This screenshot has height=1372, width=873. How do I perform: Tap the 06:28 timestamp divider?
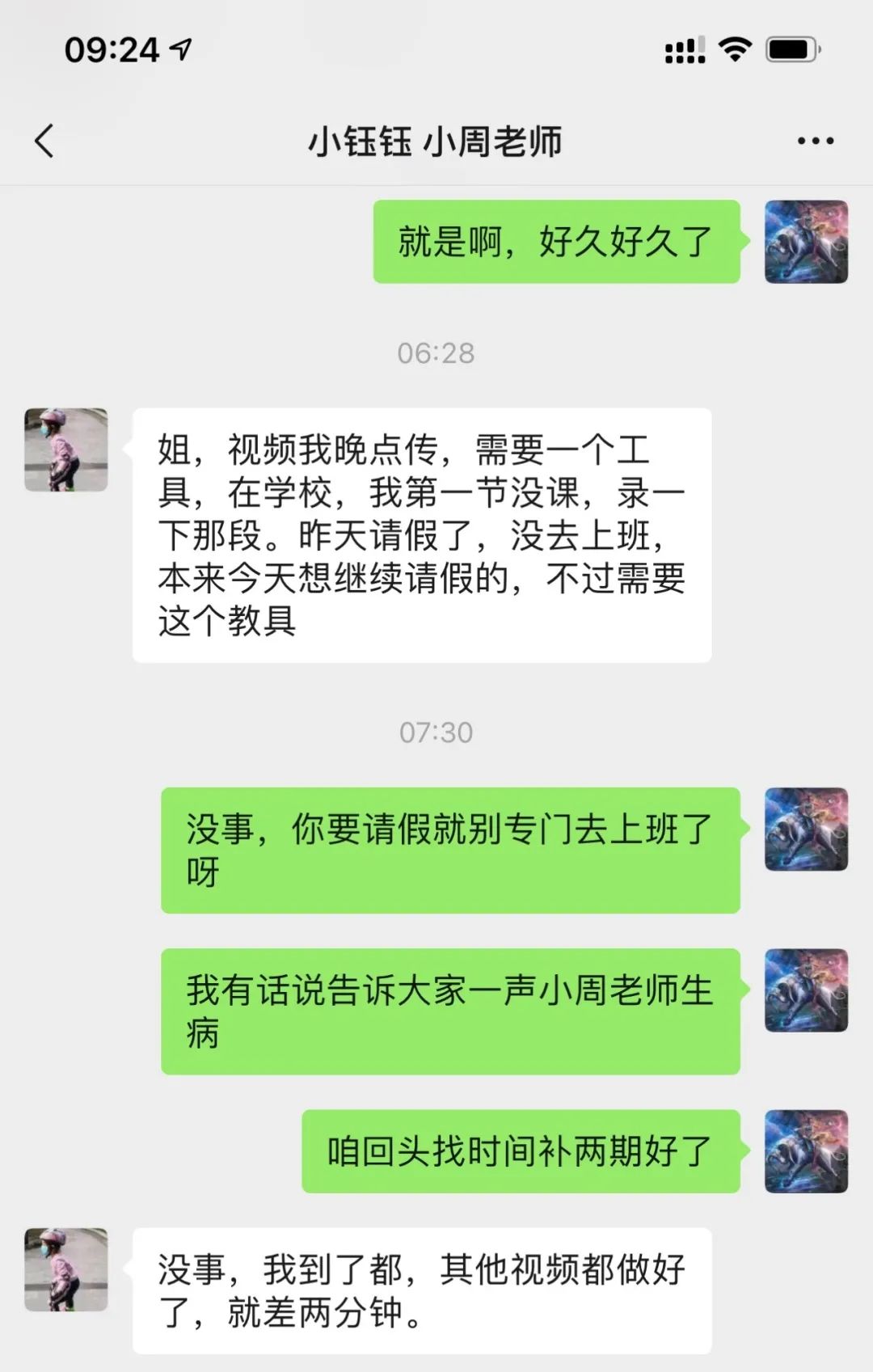pos(436,351)
